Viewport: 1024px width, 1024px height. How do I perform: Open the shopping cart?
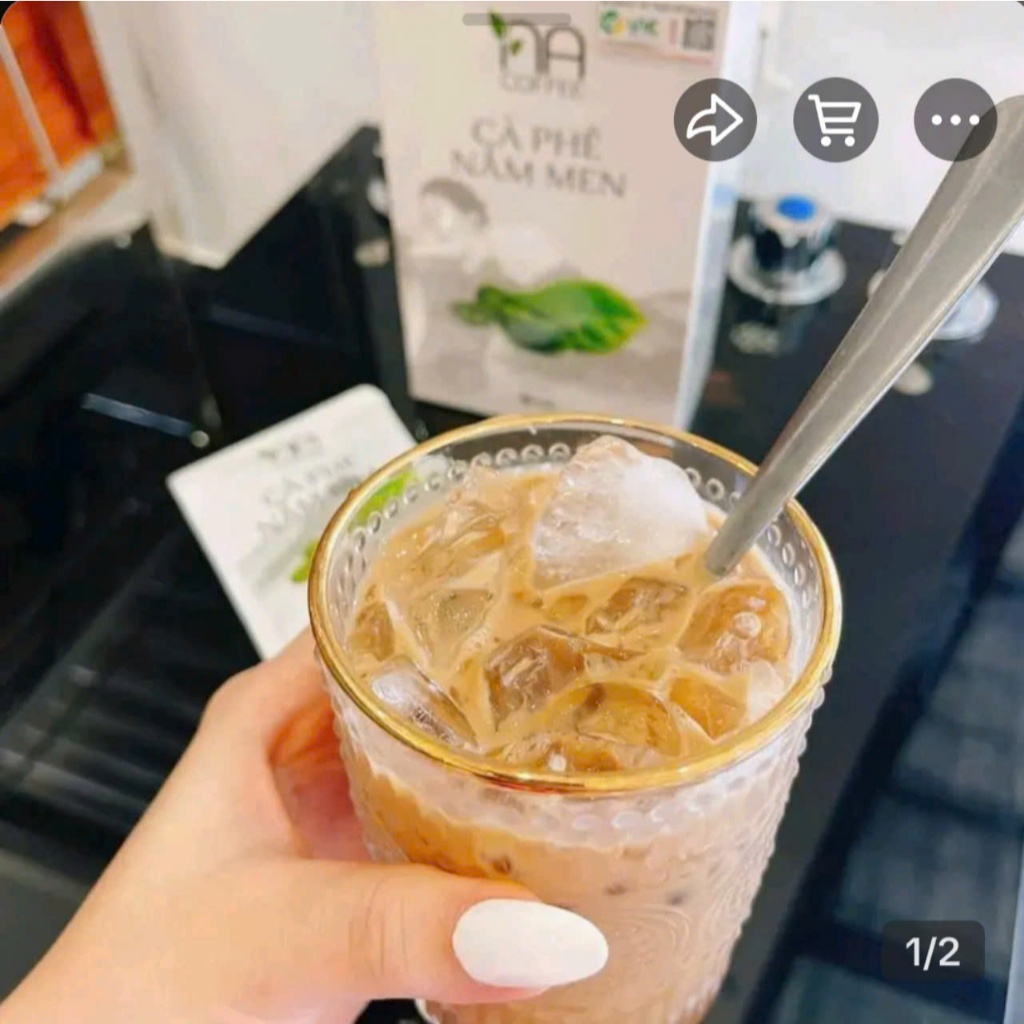pos(835,120)
